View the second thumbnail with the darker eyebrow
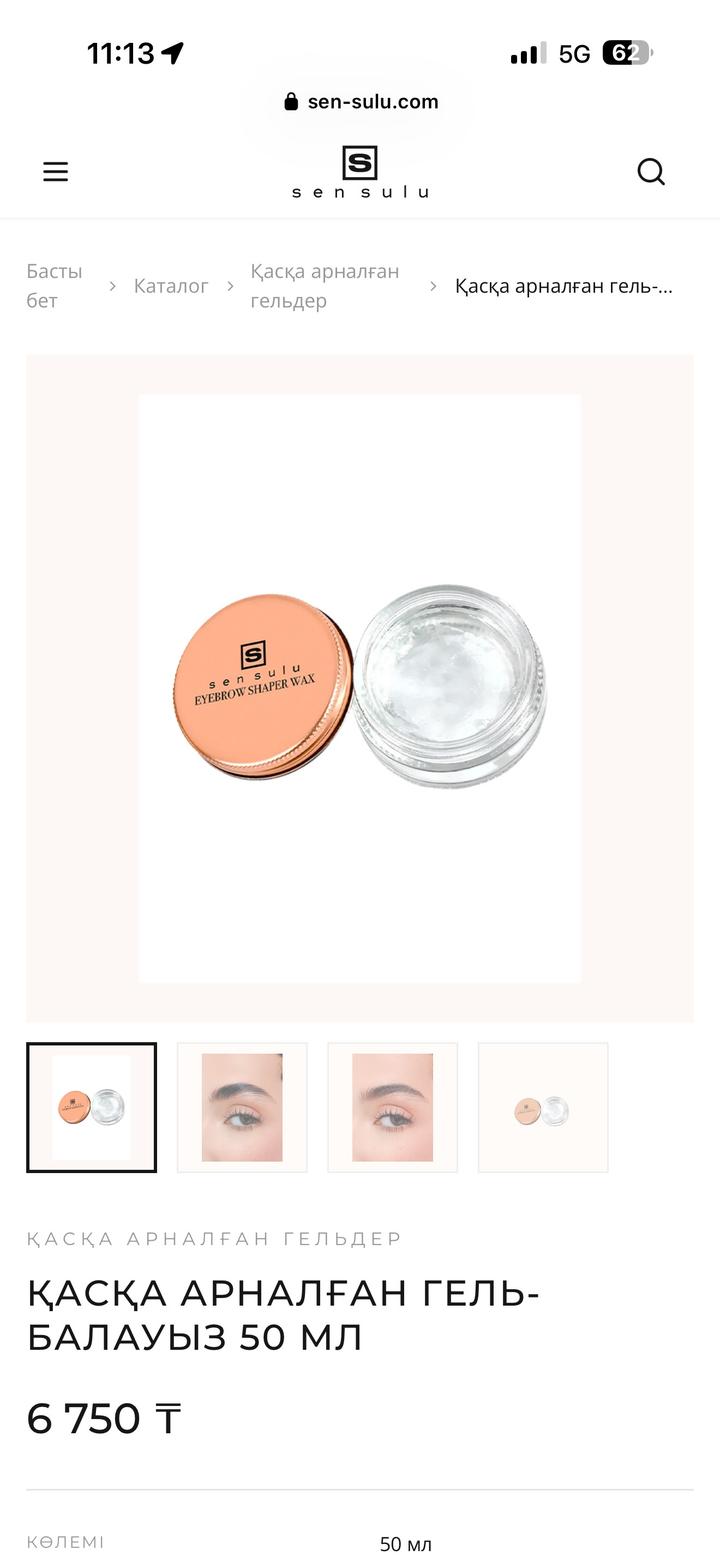720x1564 pixels. 242,1107
